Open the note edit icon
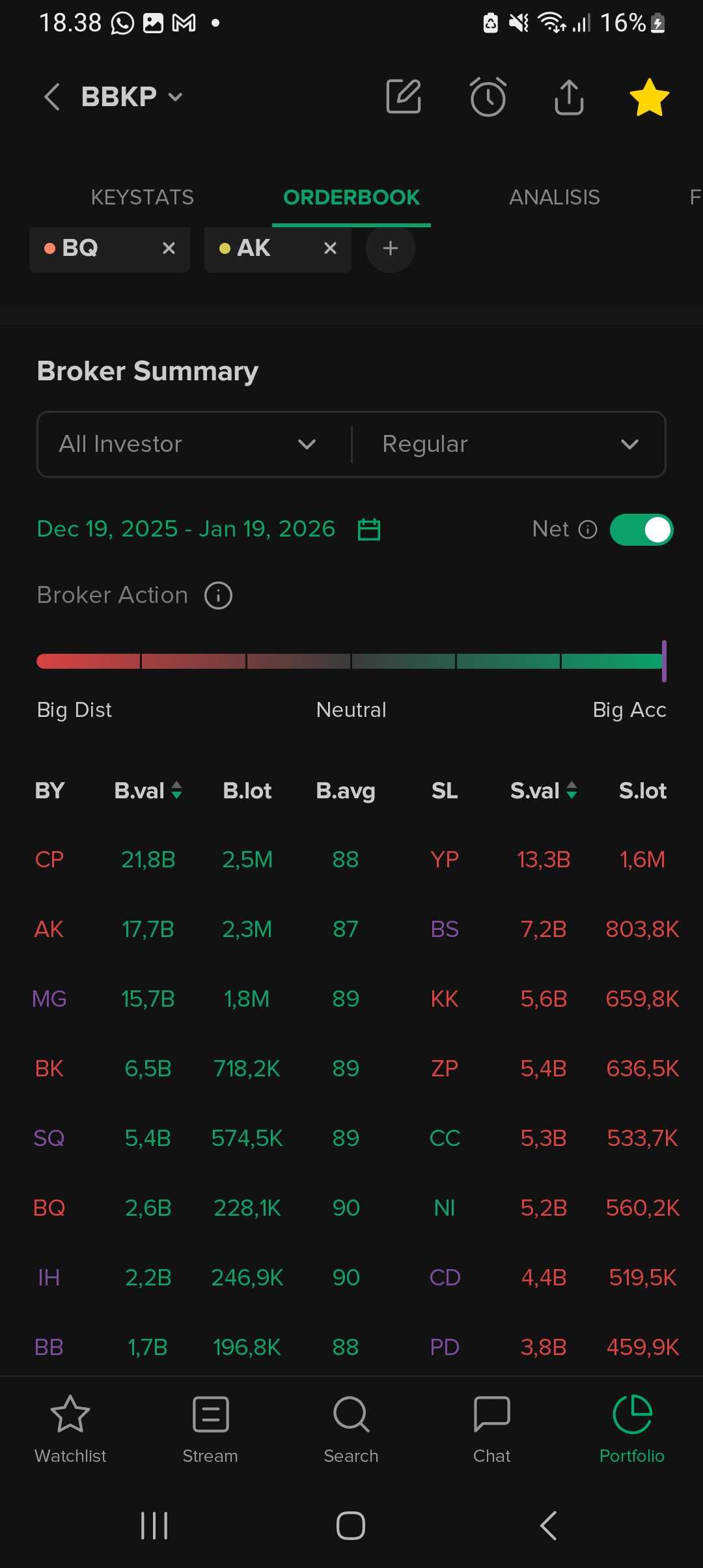This screenshot has height=1568, width=703. coord(404,98)
